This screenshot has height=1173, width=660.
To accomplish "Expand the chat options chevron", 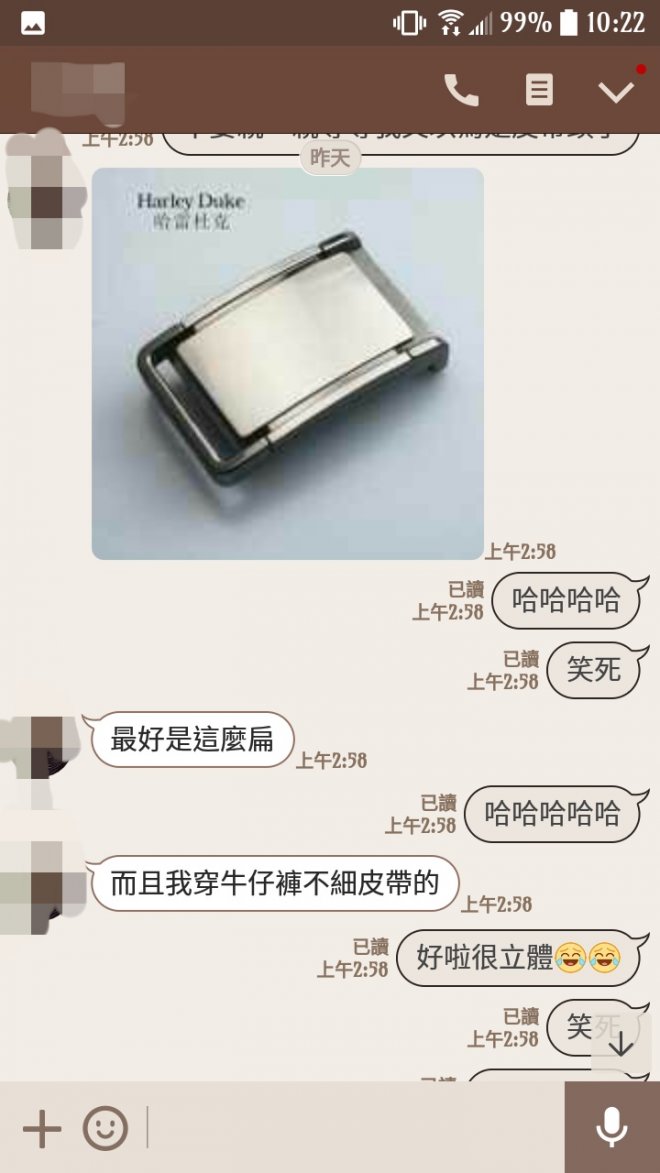I will [616, 92].
